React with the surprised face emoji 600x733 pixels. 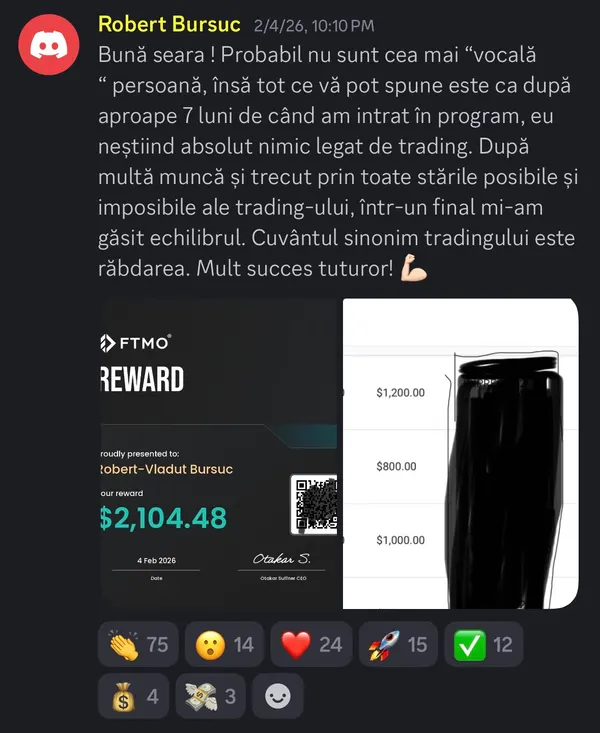coord(224,644)
